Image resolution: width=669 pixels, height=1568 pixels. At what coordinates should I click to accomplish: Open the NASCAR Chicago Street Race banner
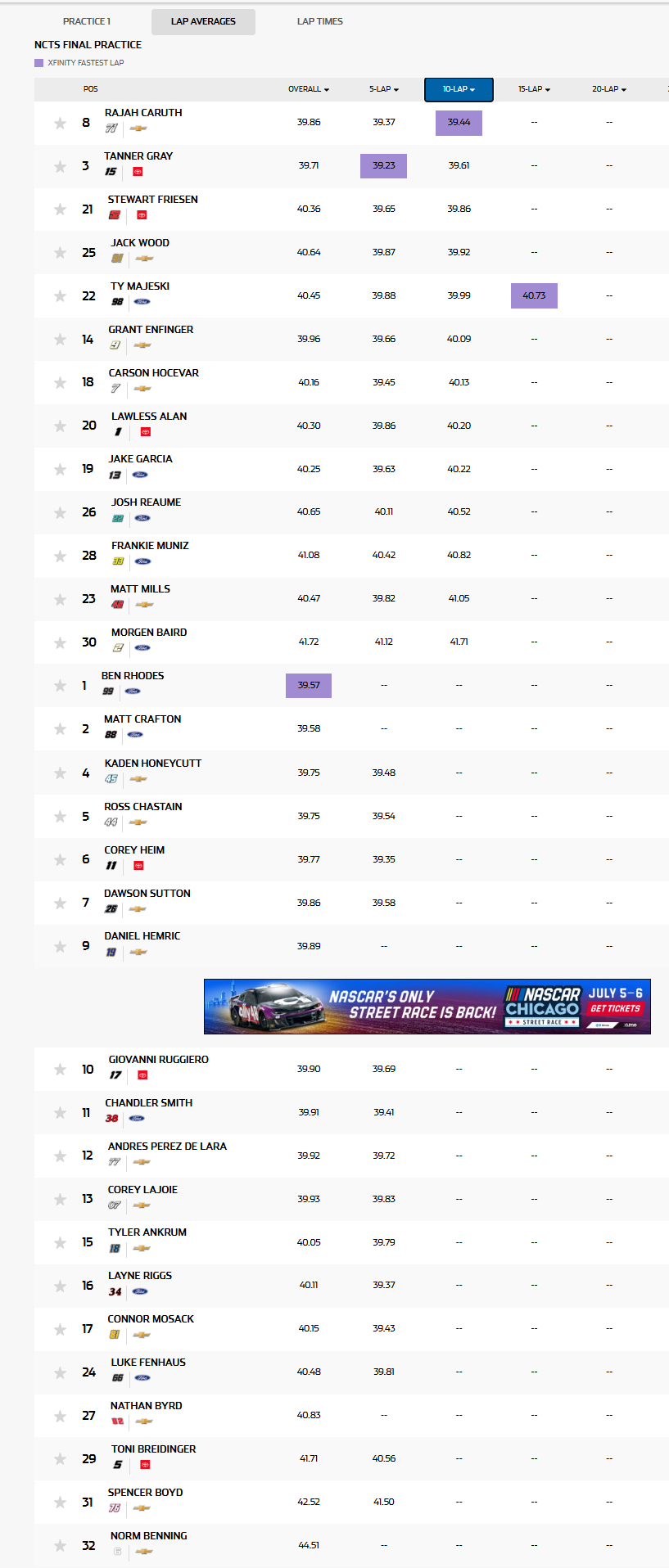(x=427, y=1006)
